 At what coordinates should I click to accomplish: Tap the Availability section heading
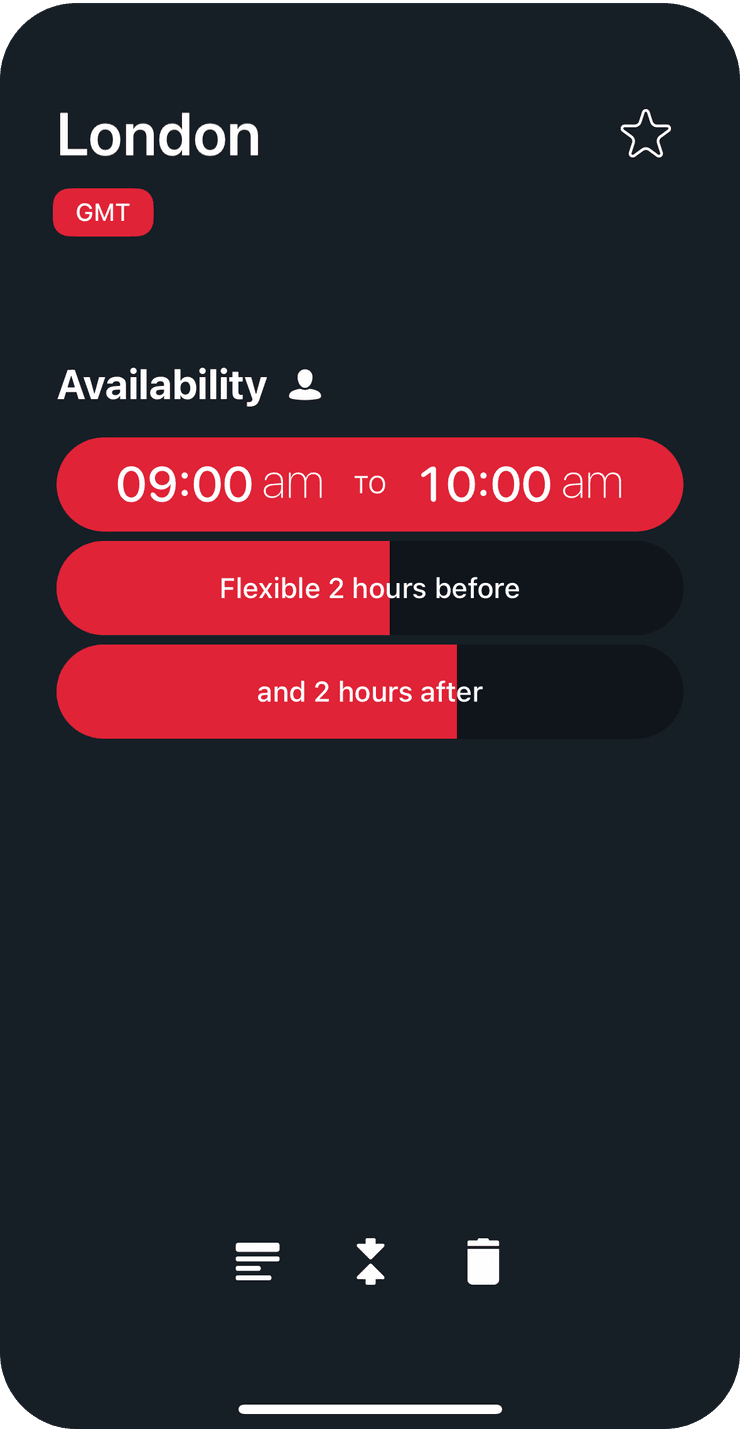click(162, 384)
